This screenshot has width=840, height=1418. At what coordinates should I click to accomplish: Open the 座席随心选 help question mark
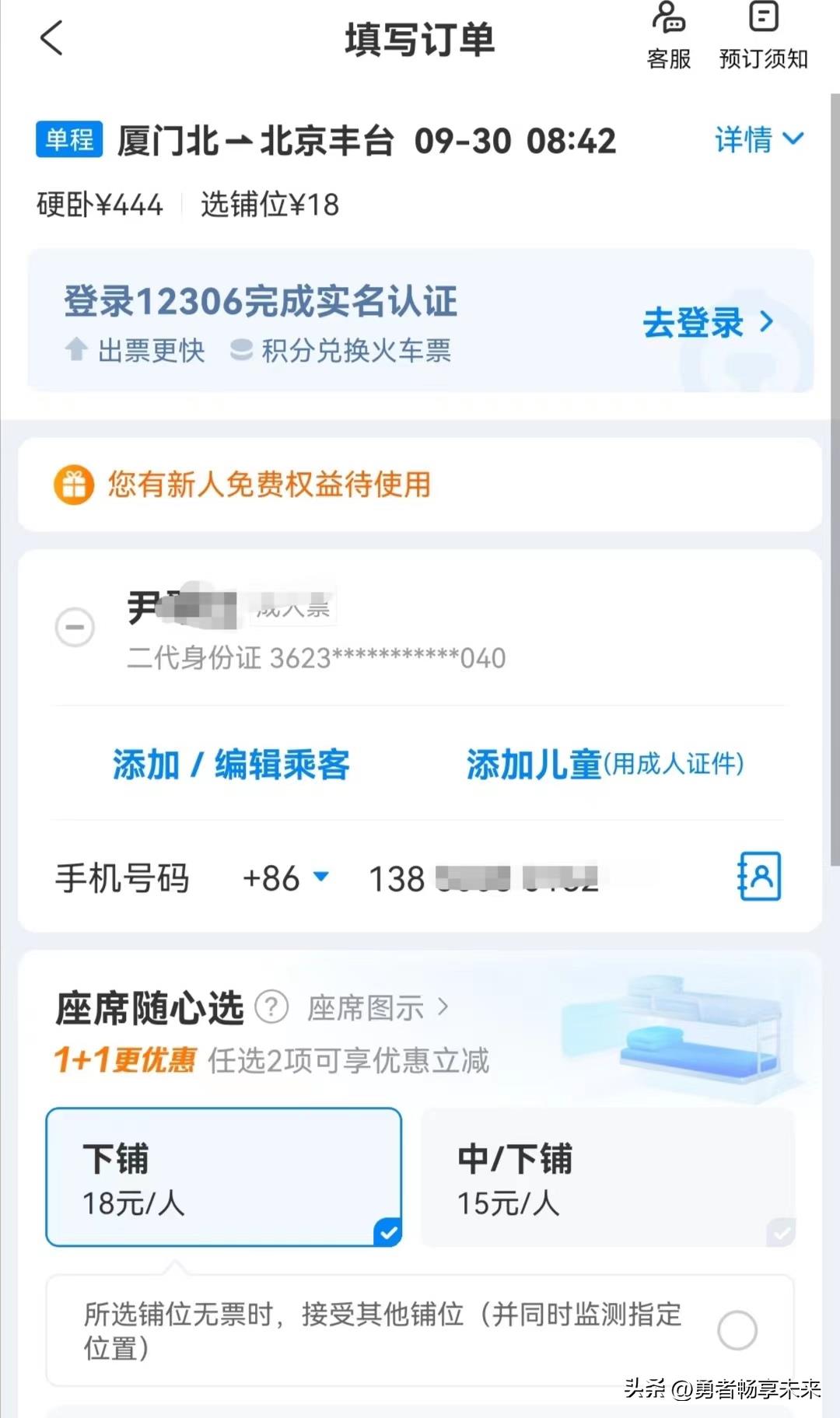click(271, 1008)
